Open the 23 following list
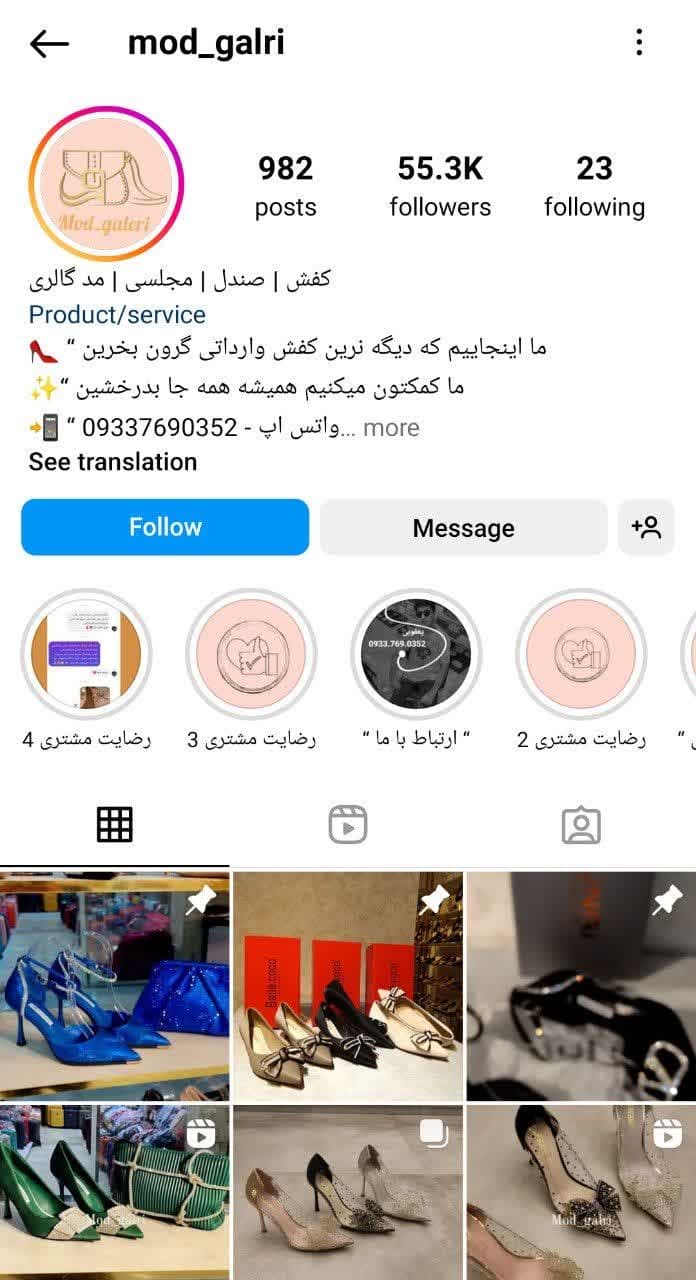 pos(594,186)
